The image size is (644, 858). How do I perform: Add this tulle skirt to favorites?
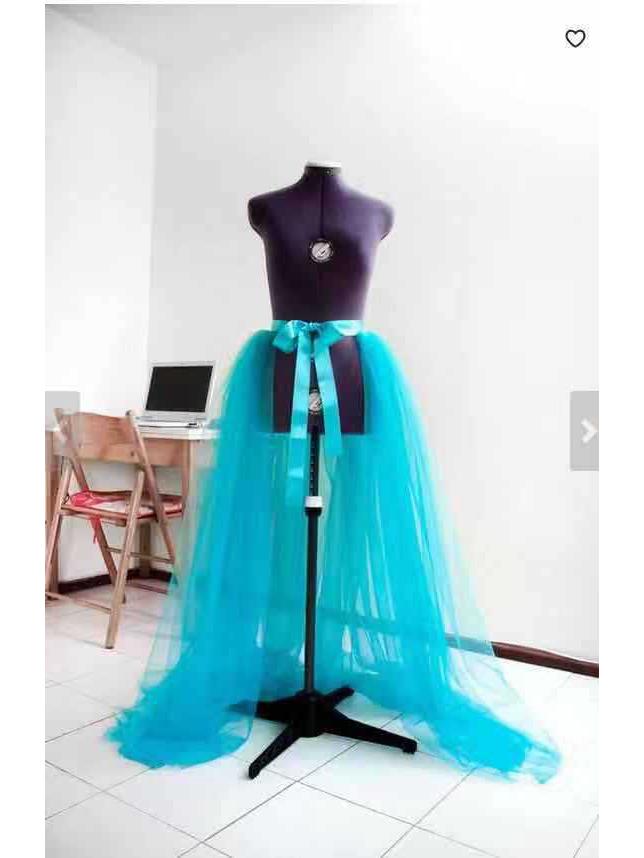(x=575, y=39)
